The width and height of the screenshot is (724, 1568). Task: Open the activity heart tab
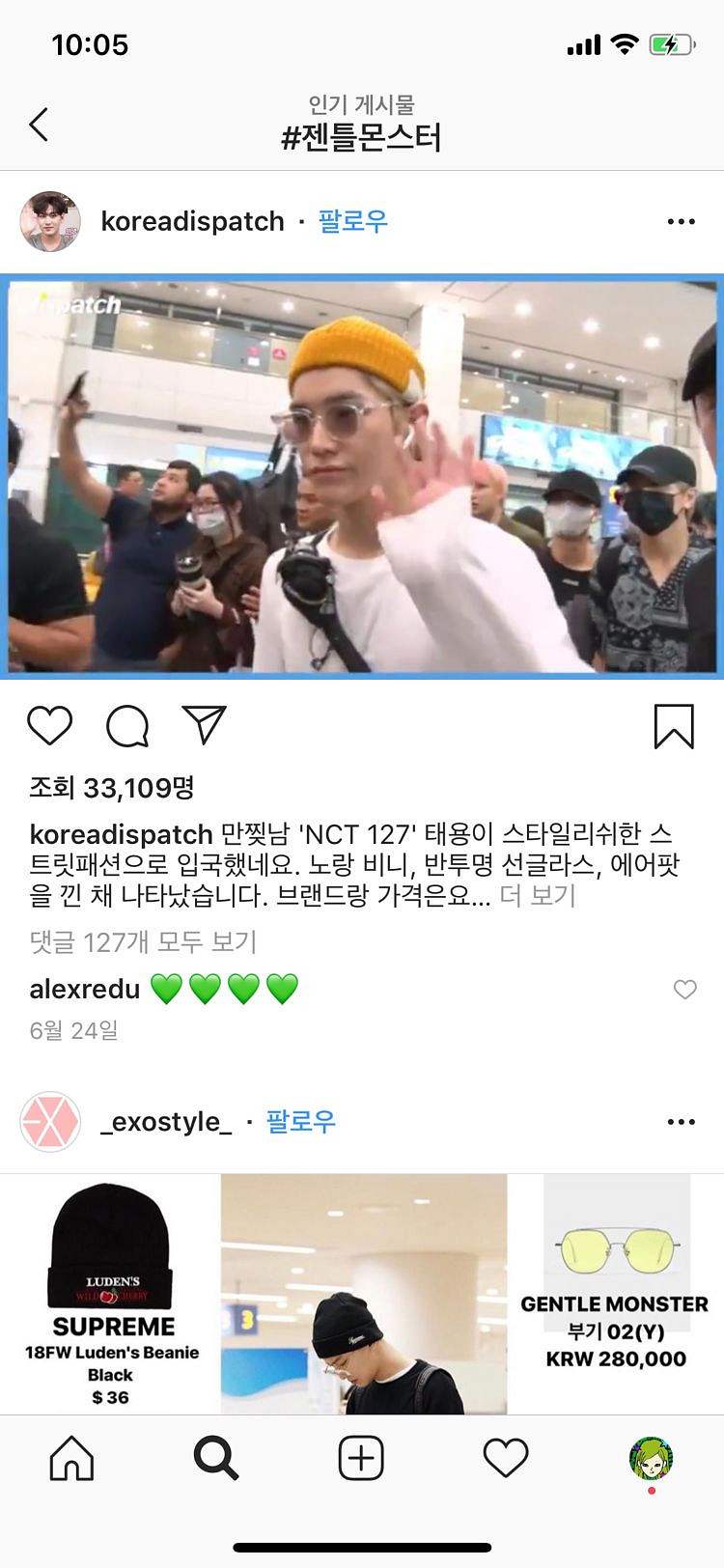506,1458
